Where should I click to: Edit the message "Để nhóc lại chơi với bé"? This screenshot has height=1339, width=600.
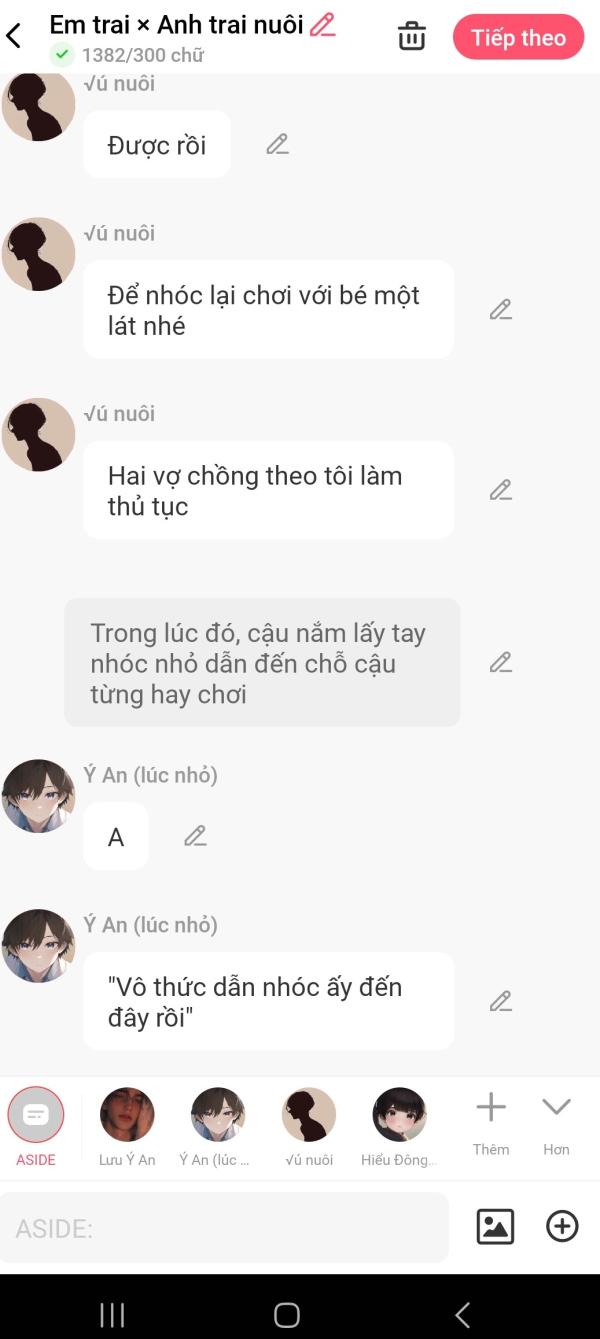[500, 310]
